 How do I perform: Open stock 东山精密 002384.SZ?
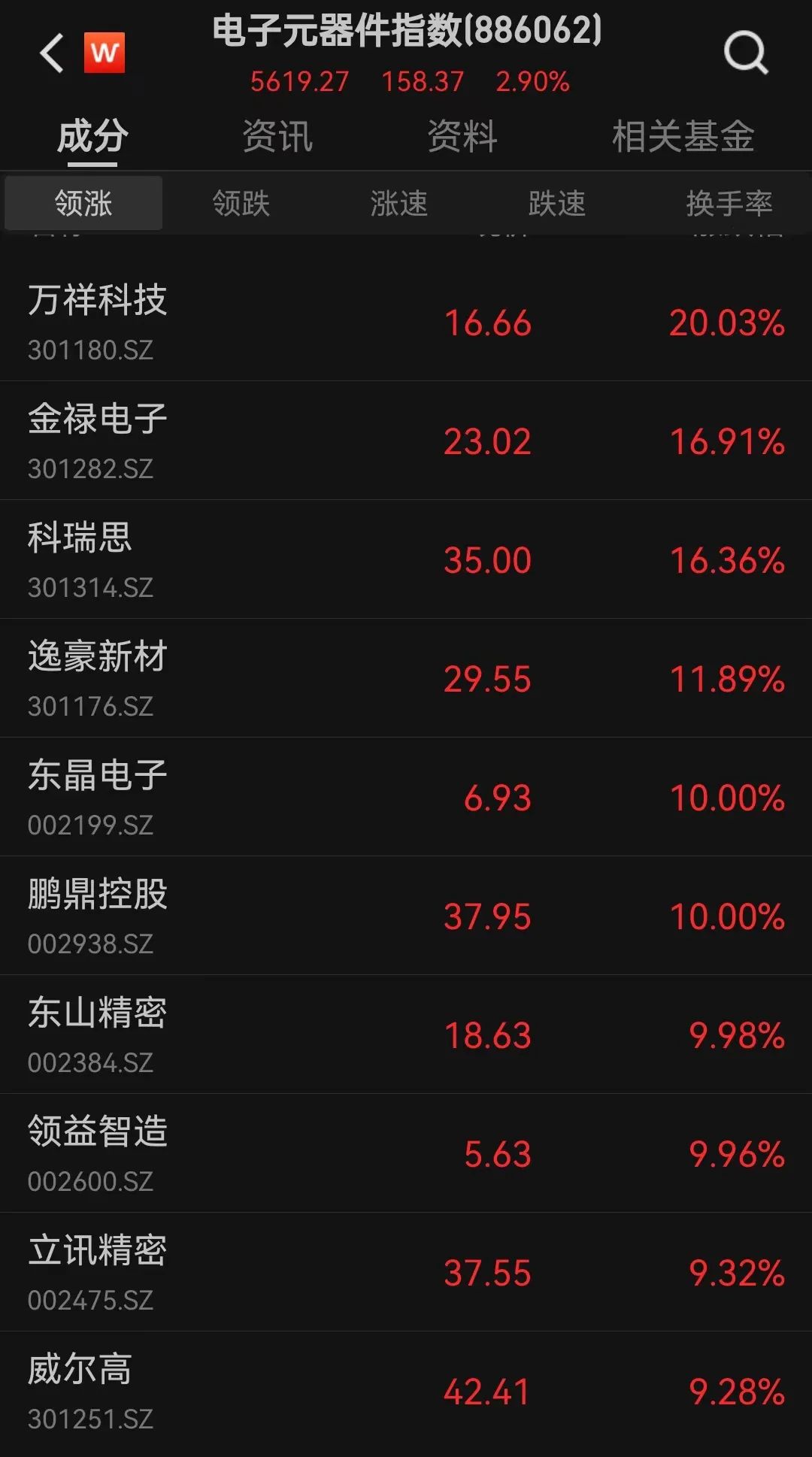pos(406,1034)
